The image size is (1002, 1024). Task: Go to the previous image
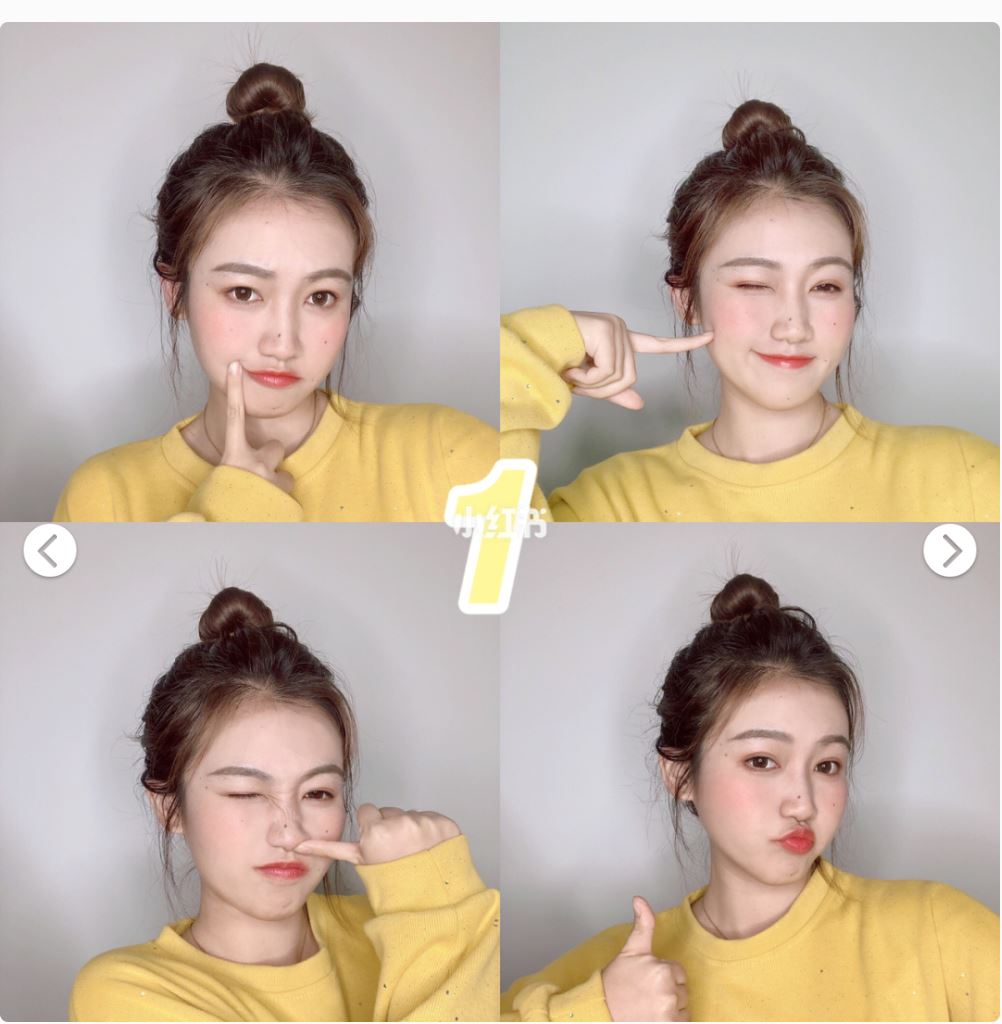(50, 550)
